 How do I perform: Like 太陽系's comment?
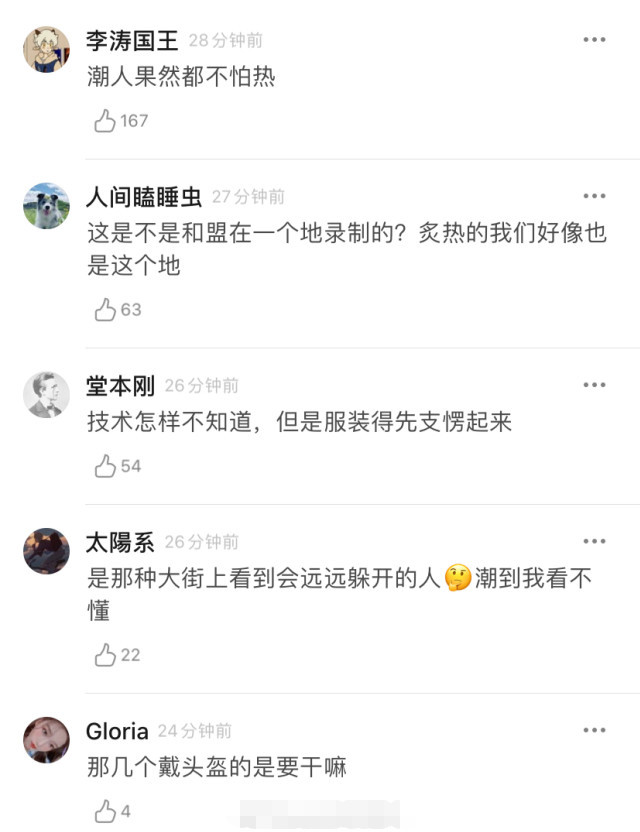point(105,655)
